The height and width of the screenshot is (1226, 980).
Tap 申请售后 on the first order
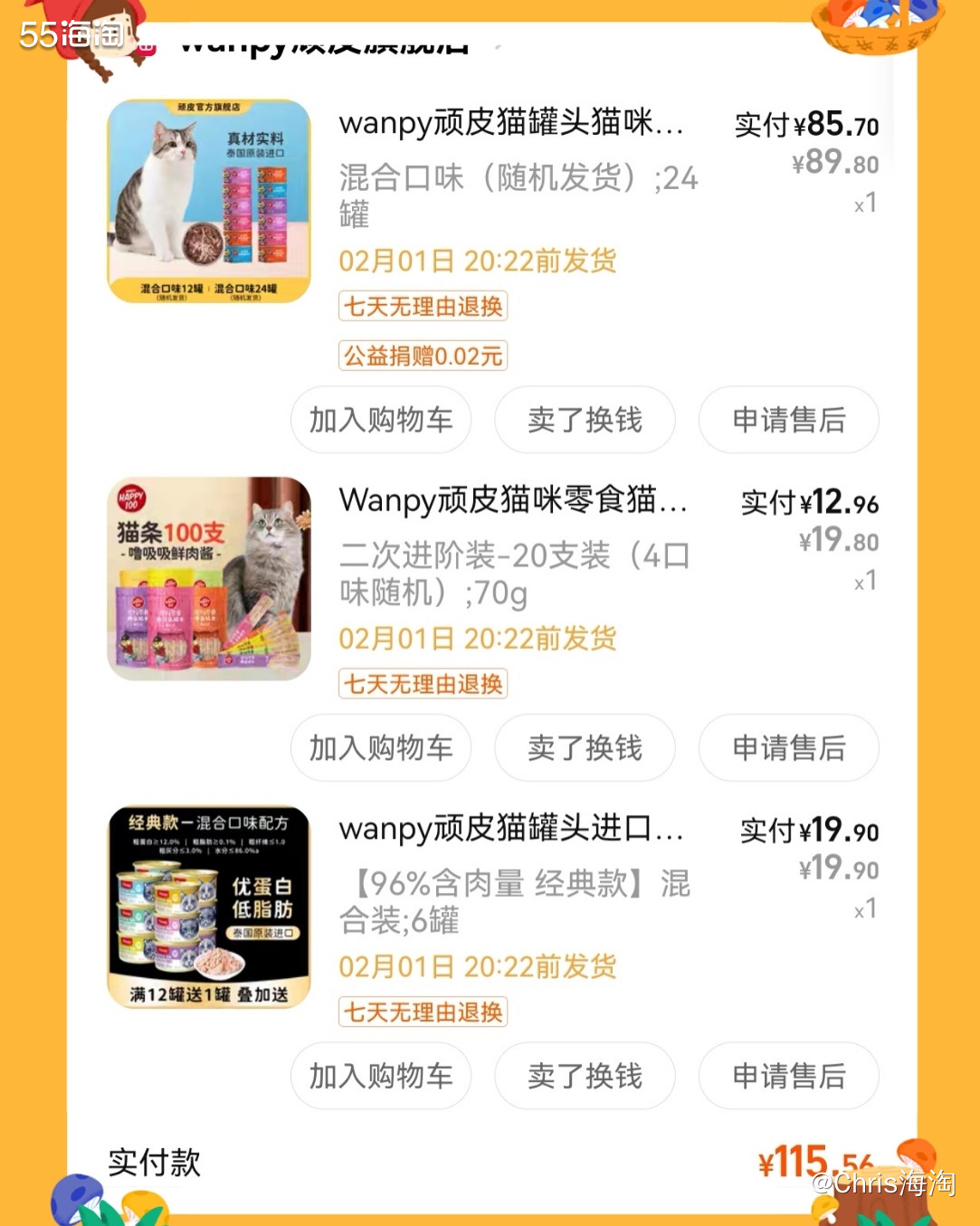pyautogui.click(x=788, y=420)
